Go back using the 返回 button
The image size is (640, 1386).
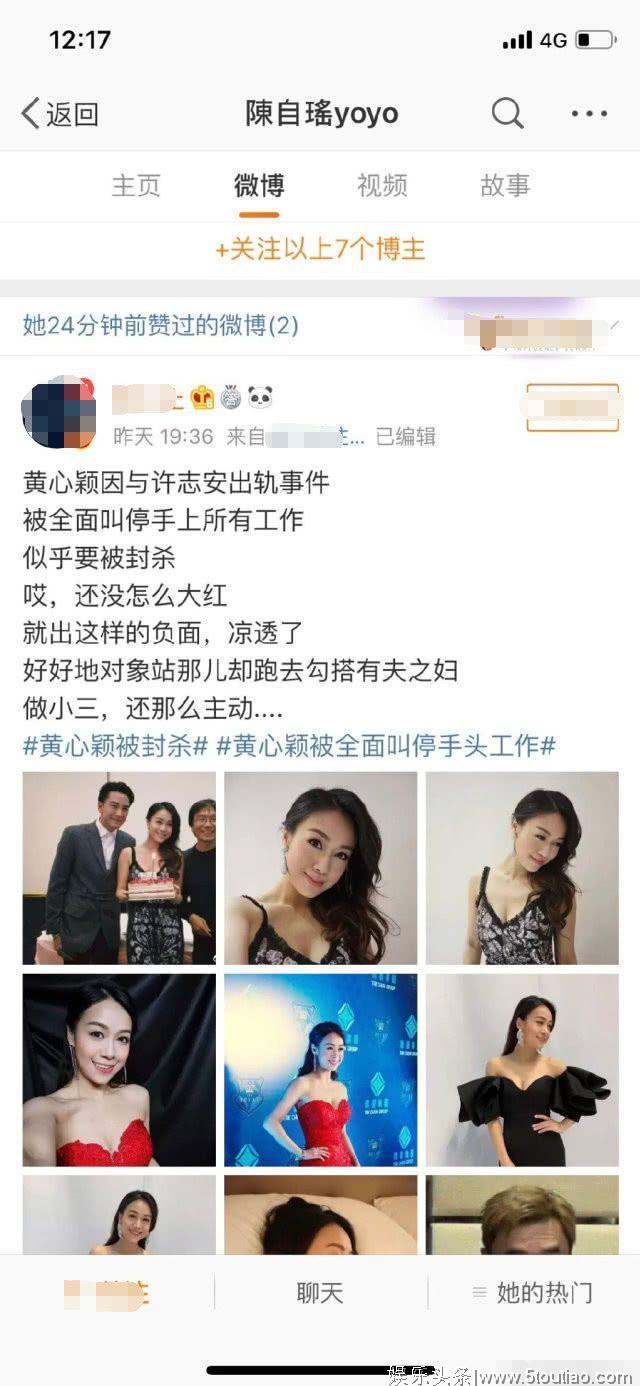tap(60, 113)
